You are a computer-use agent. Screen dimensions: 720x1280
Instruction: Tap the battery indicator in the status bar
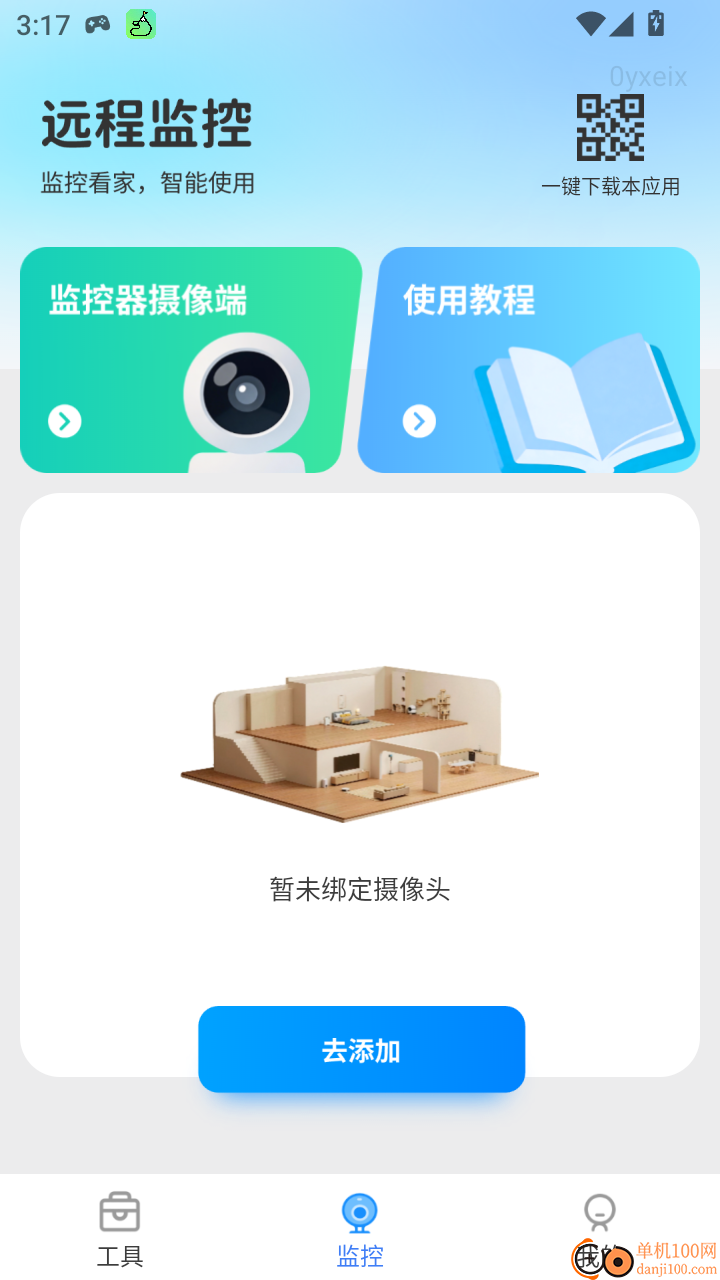pyautogui.click(x=655, y=25)
